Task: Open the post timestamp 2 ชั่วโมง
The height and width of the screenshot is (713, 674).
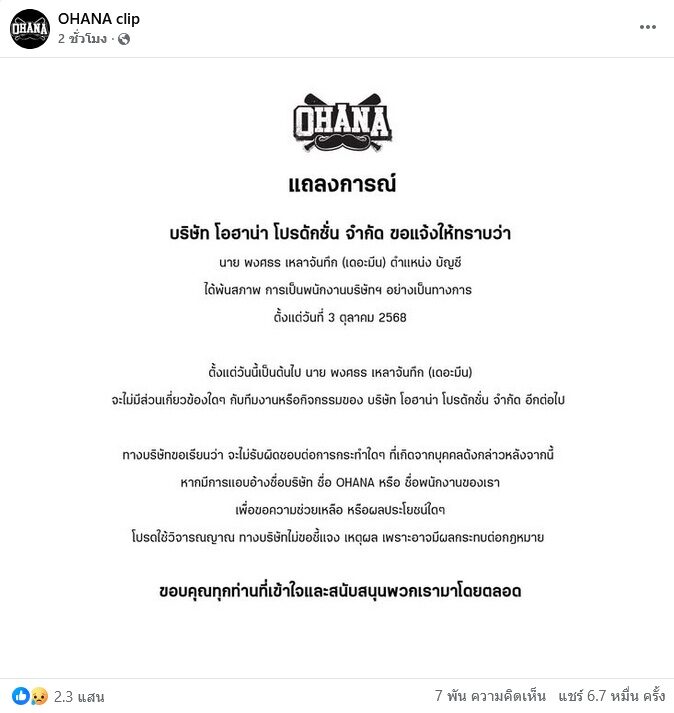Action: tap(82, 39)
